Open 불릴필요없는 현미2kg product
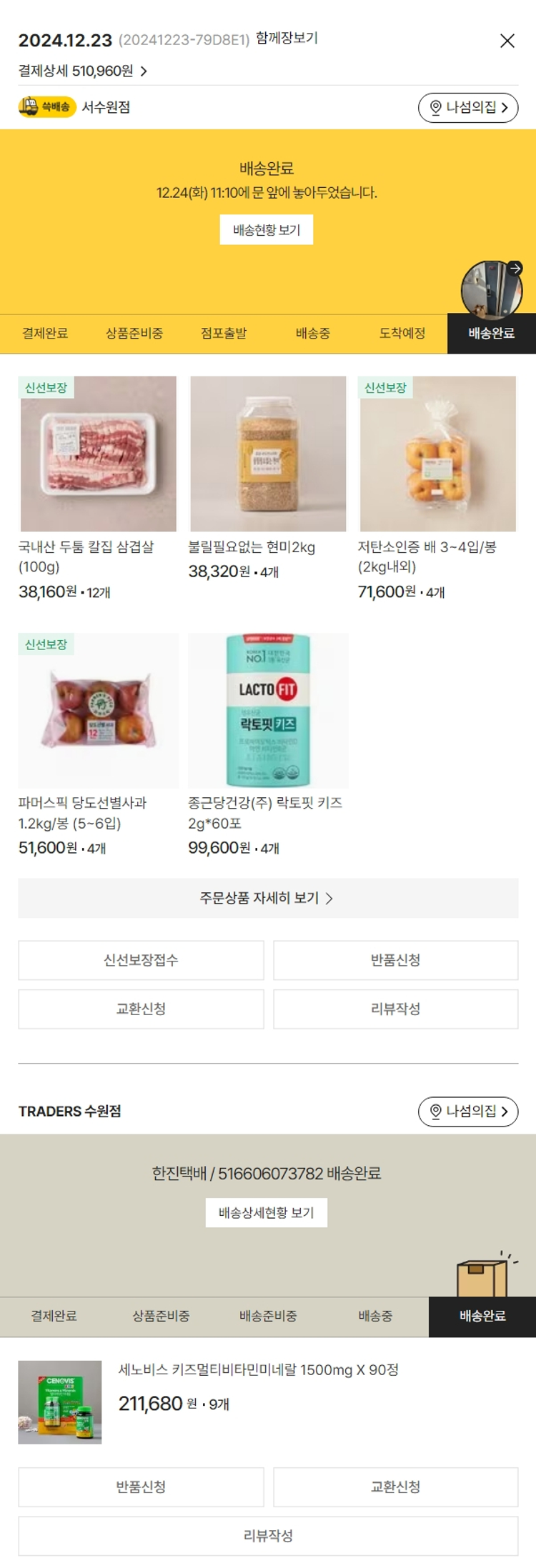 coord(268,454)
